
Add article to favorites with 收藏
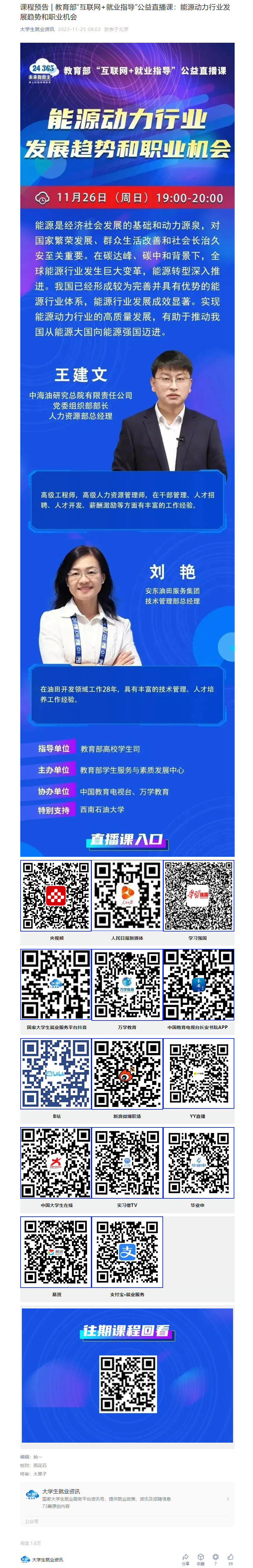pyautogui.click(x=200, y=1558)
